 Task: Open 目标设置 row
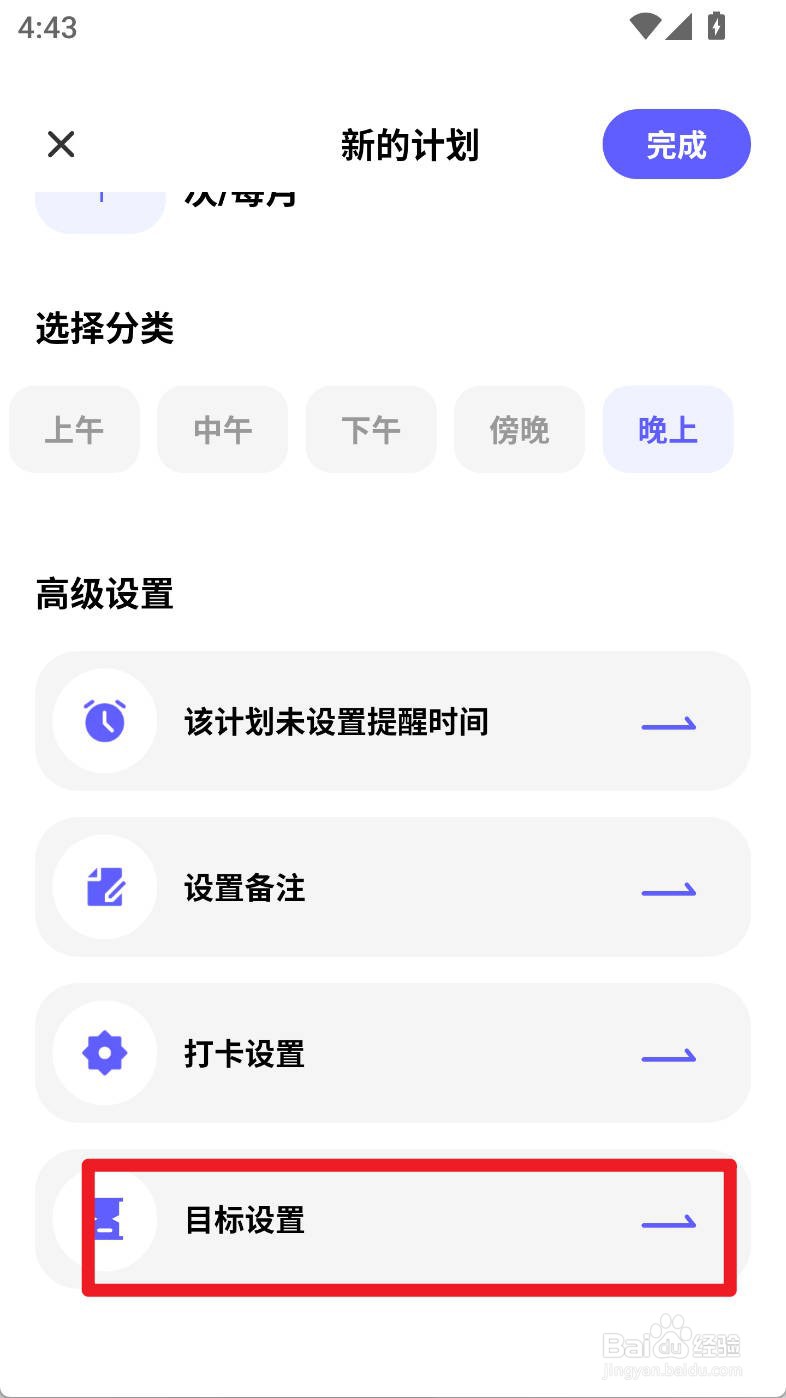coord(393,1220)
